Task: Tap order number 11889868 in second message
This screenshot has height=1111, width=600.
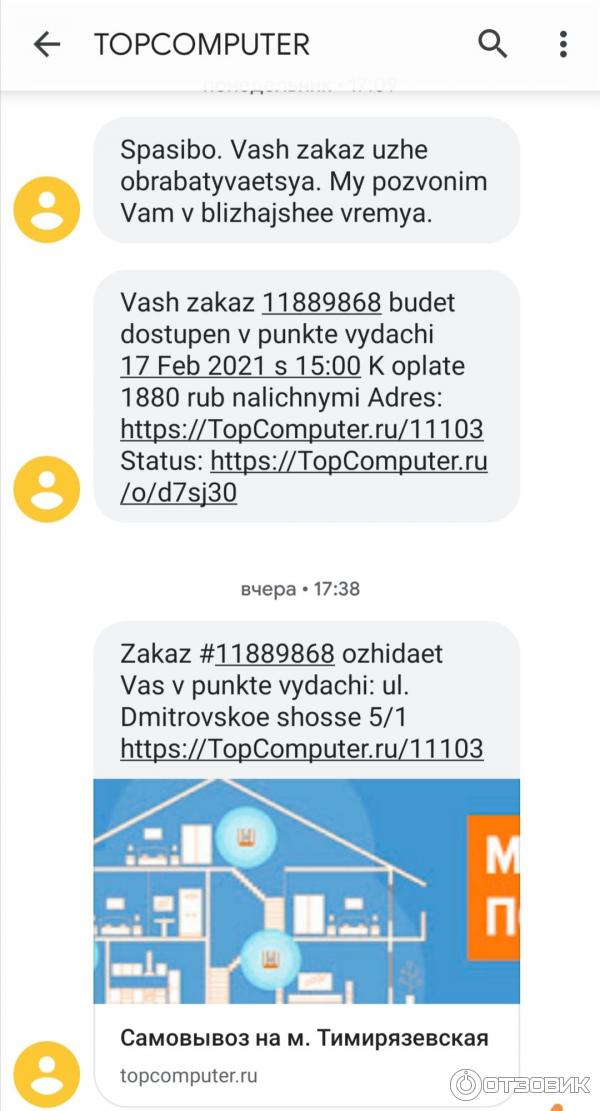Action: coord(322,302)
